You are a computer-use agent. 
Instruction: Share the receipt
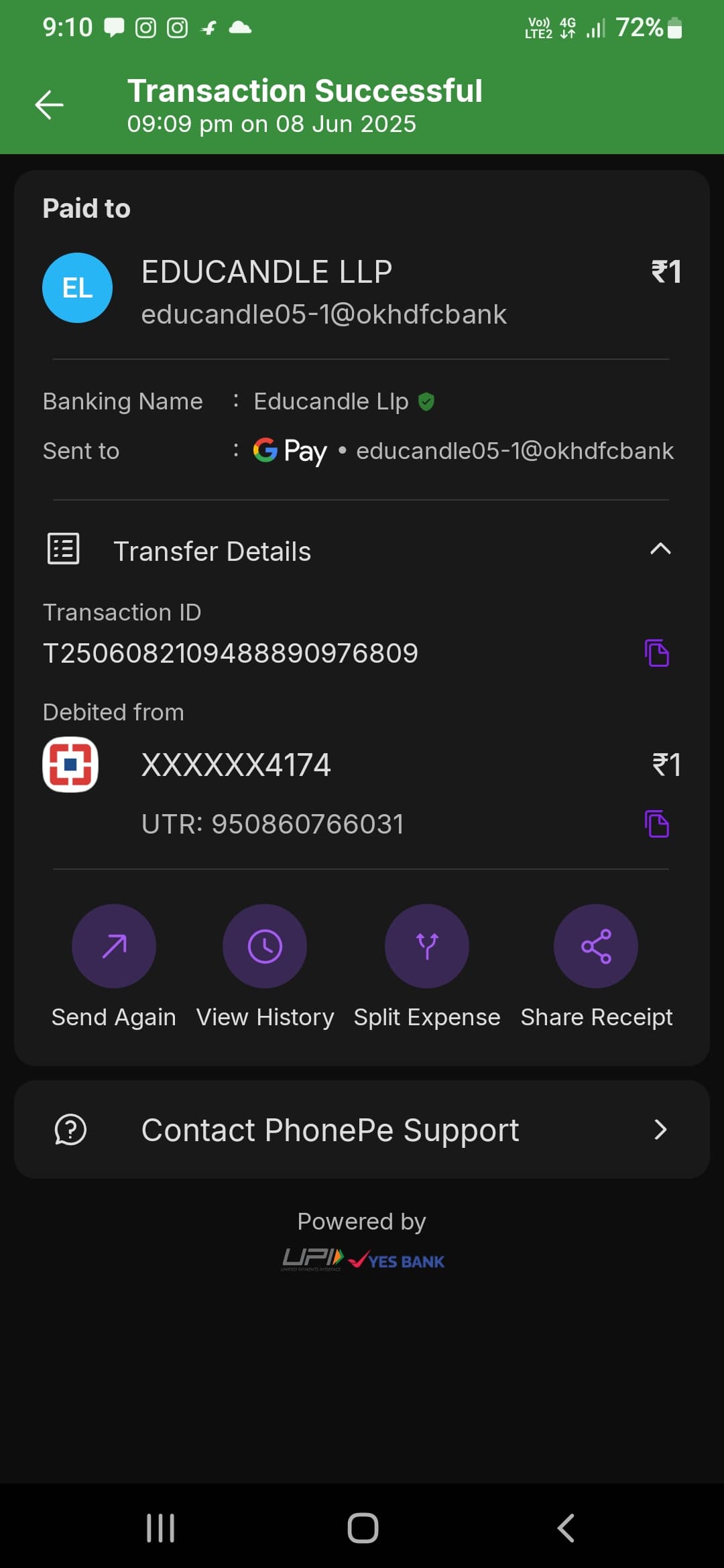point(596,946)
